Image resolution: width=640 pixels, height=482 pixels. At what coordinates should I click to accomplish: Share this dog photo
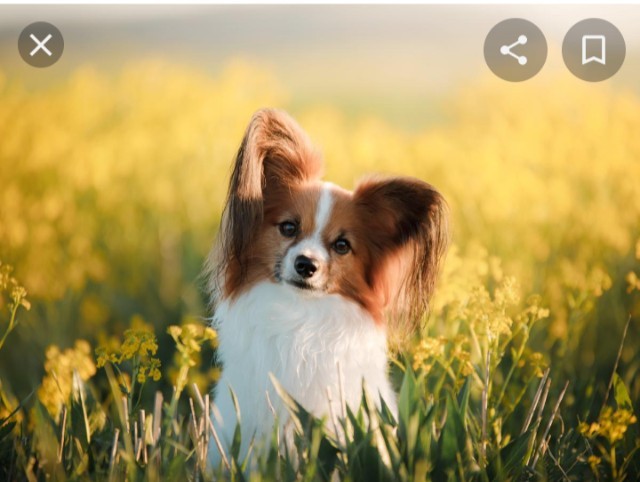[x=515, y=50]
